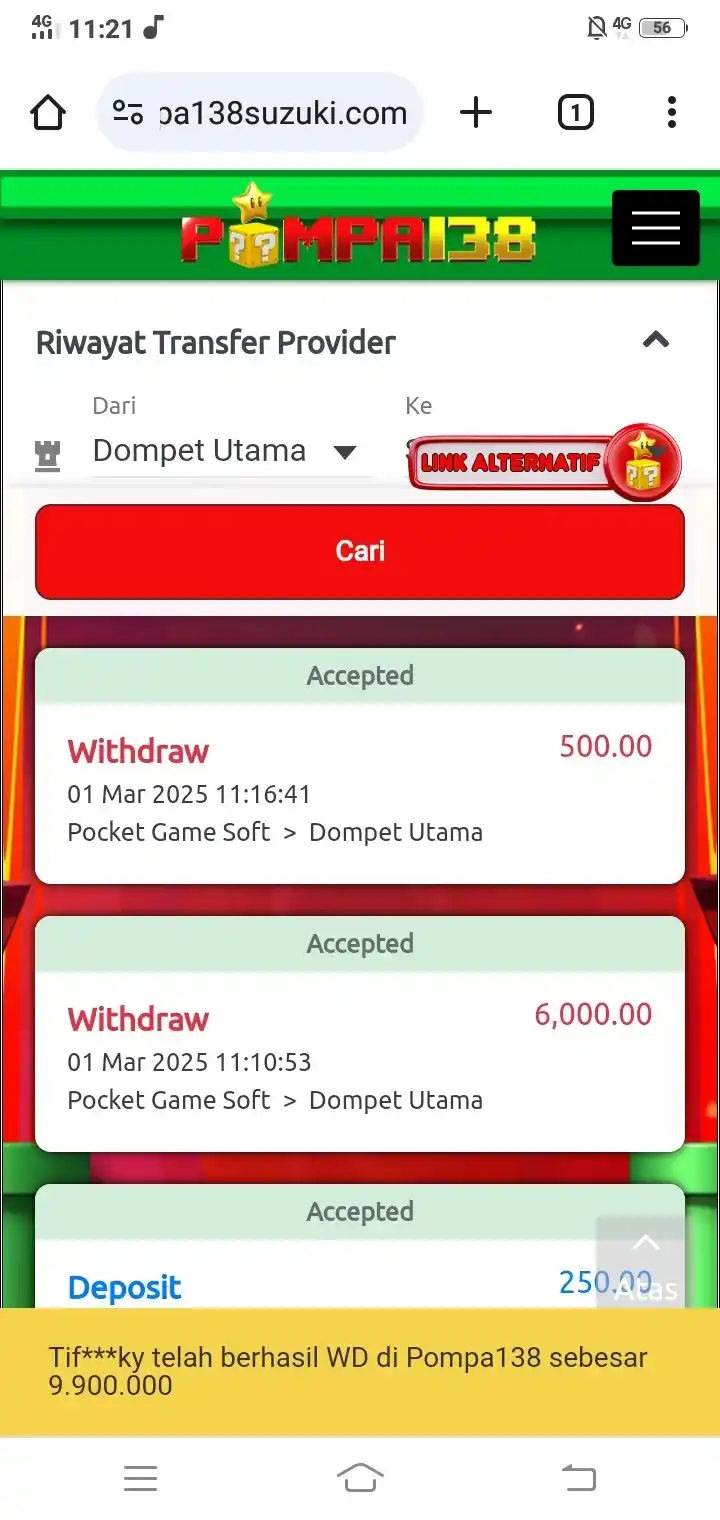Open system recent apps menu
720x1520 pixels.
pos(140,1477)
